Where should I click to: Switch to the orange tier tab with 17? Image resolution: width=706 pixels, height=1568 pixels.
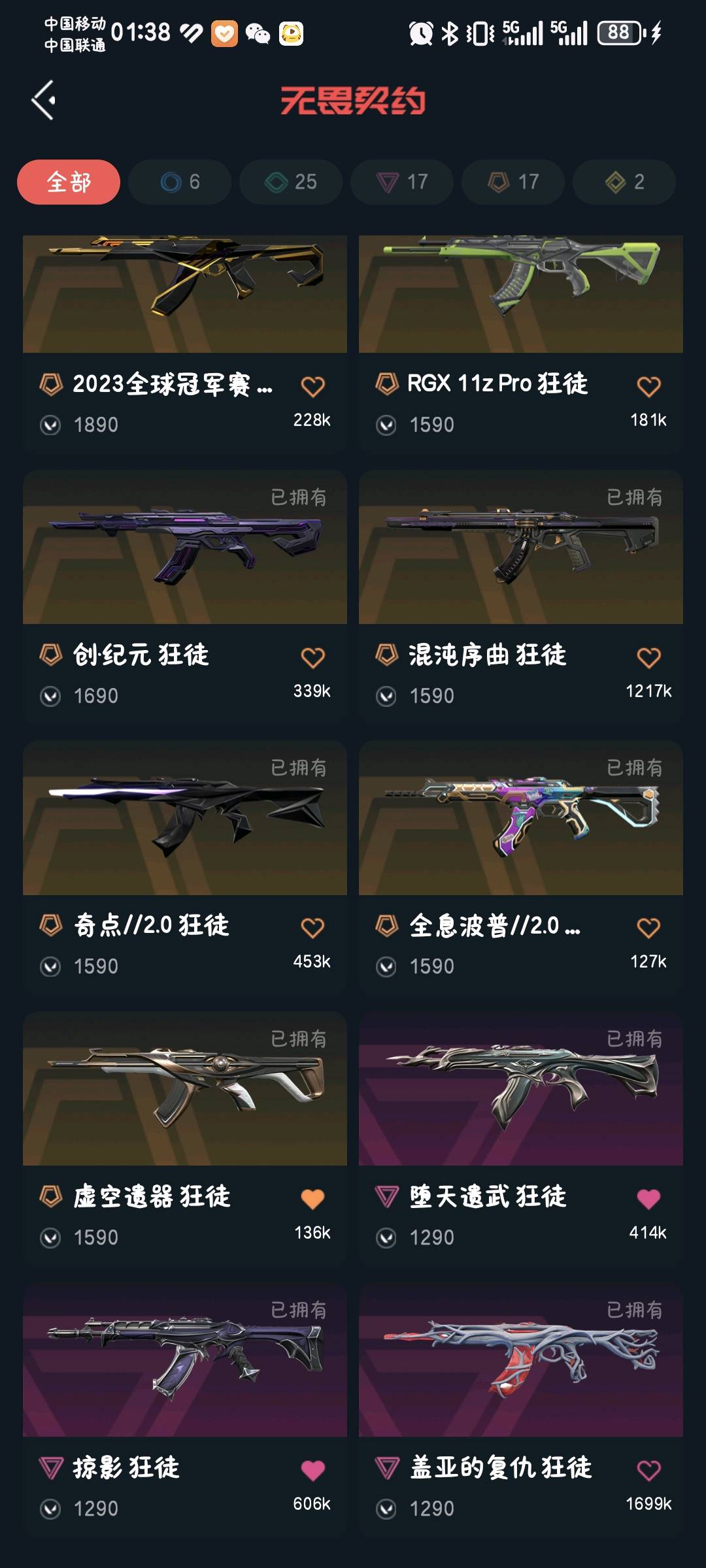(x=513, y=182)
